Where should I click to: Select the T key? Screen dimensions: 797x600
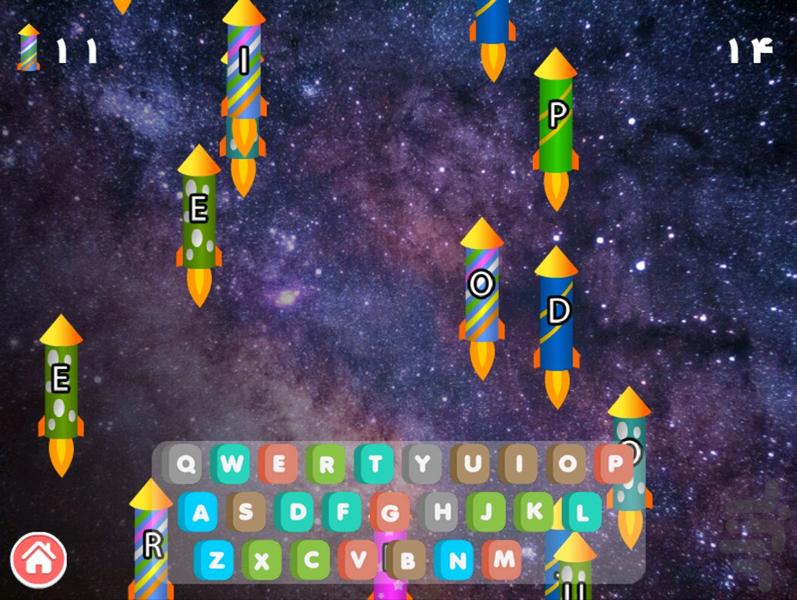374,464
